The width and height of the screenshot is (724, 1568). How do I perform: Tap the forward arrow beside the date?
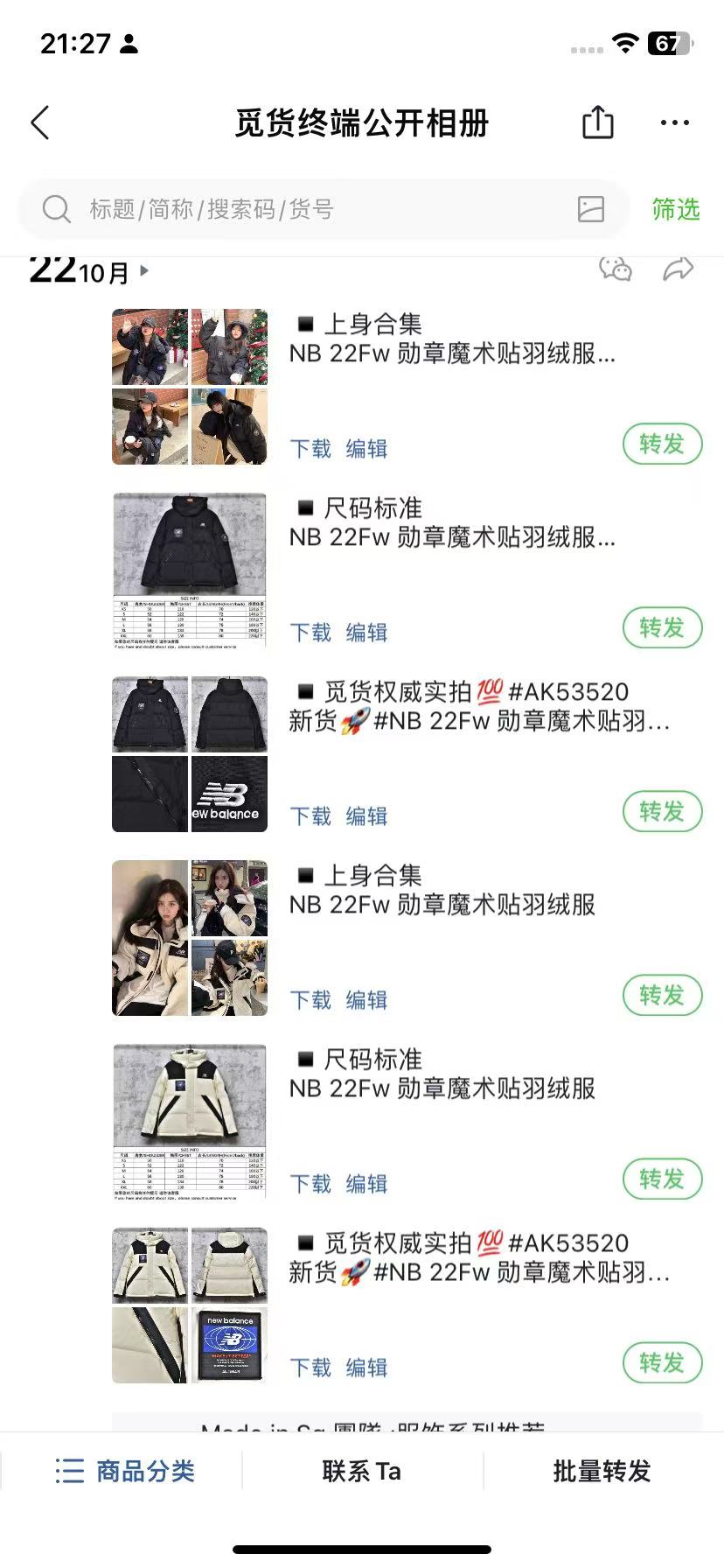click(x=679, y=269)
